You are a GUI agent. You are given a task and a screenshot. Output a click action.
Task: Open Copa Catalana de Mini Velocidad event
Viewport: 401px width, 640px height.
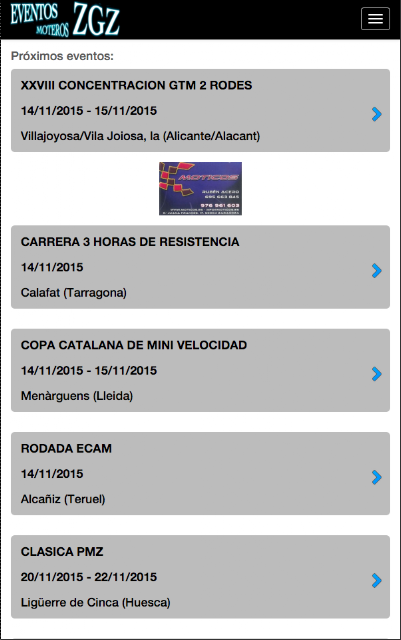[200, 370]
